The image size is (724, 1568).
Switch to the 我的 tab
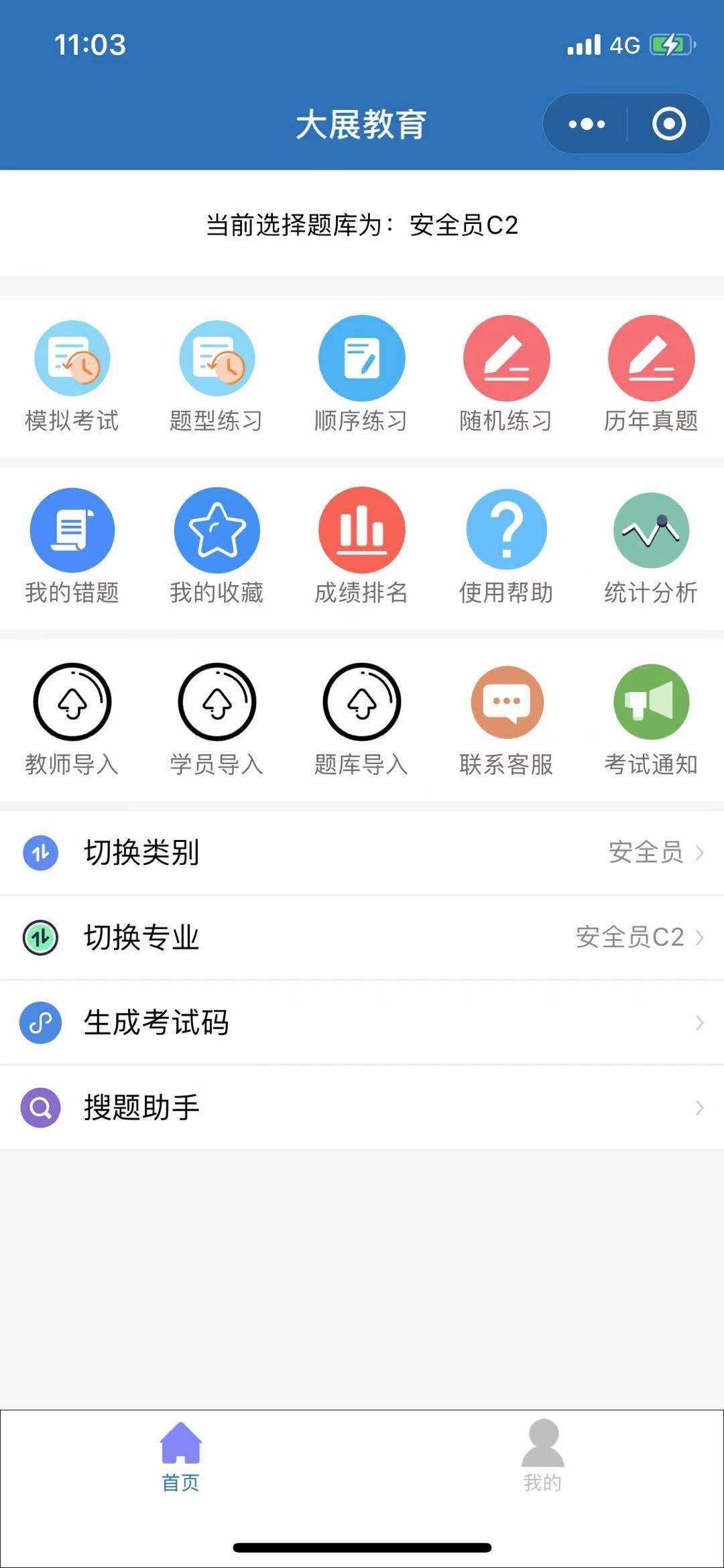coord(542,1454)
